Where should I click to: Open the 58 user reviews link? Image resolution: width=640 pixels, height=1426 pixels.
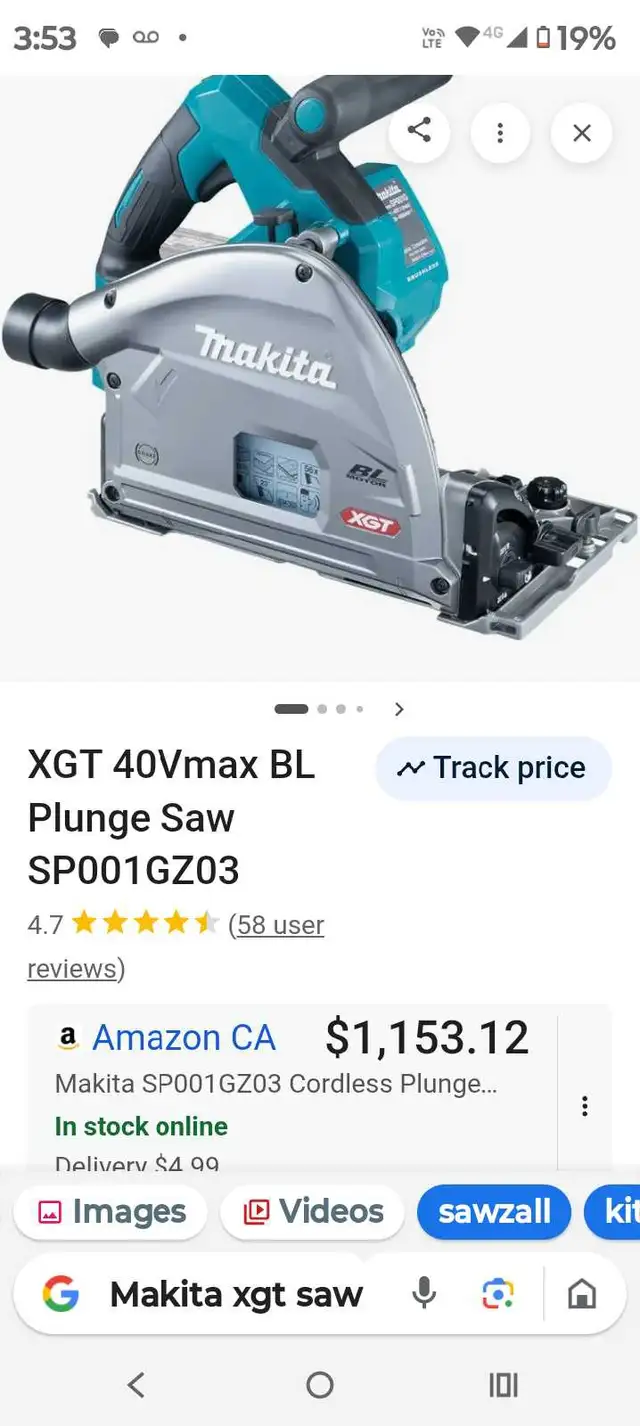[x=276, y=925]
